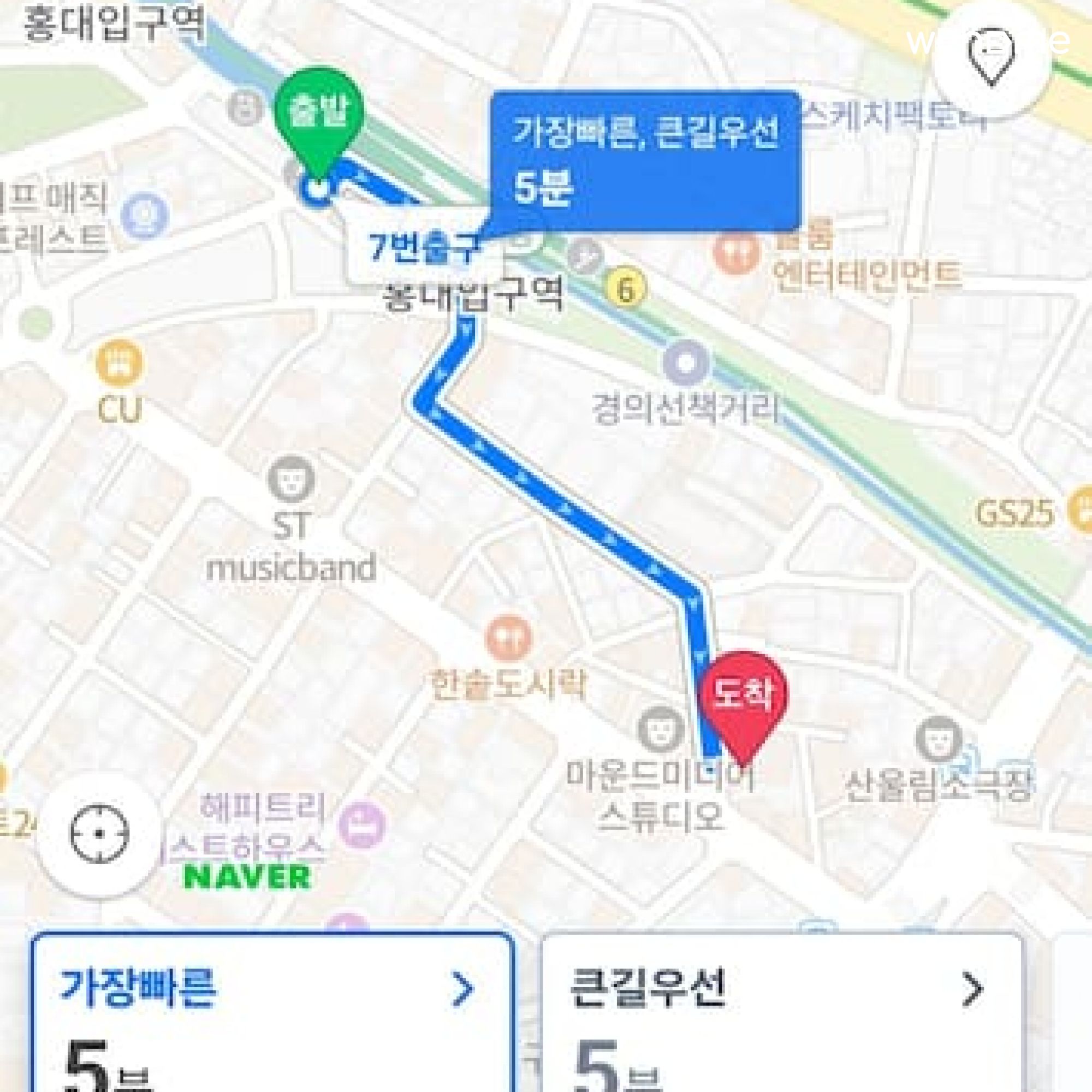Screen dimensions: 1092x1092
Task: Open the map pin button
Action: (x=992, y=58)
